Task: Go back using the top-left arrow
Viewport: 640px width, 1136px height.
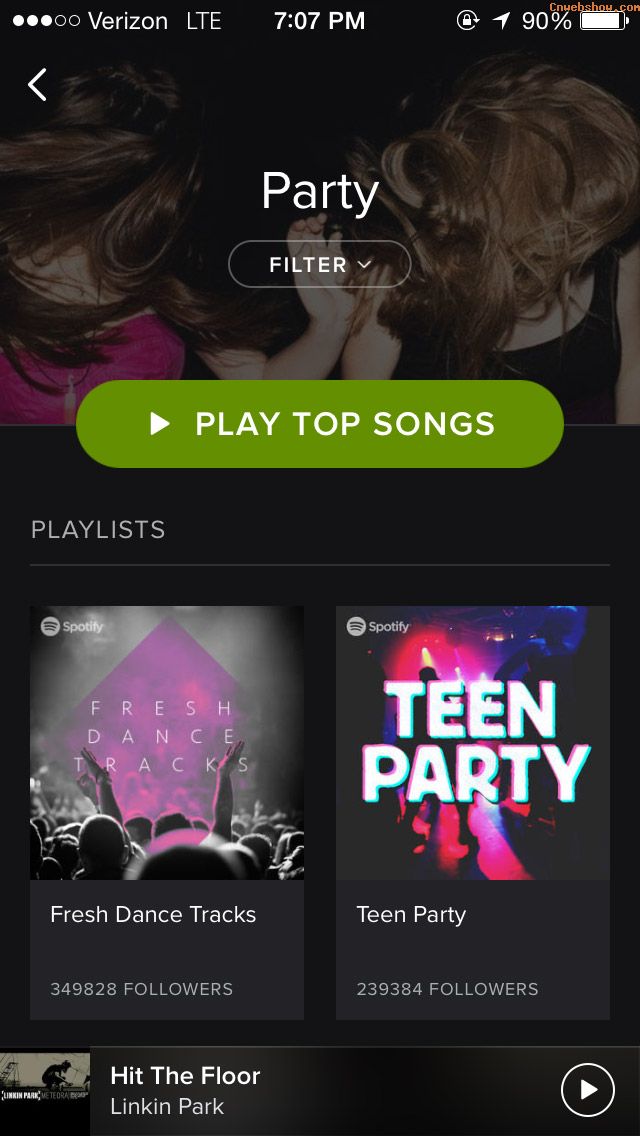Action: tap(38, 85)
